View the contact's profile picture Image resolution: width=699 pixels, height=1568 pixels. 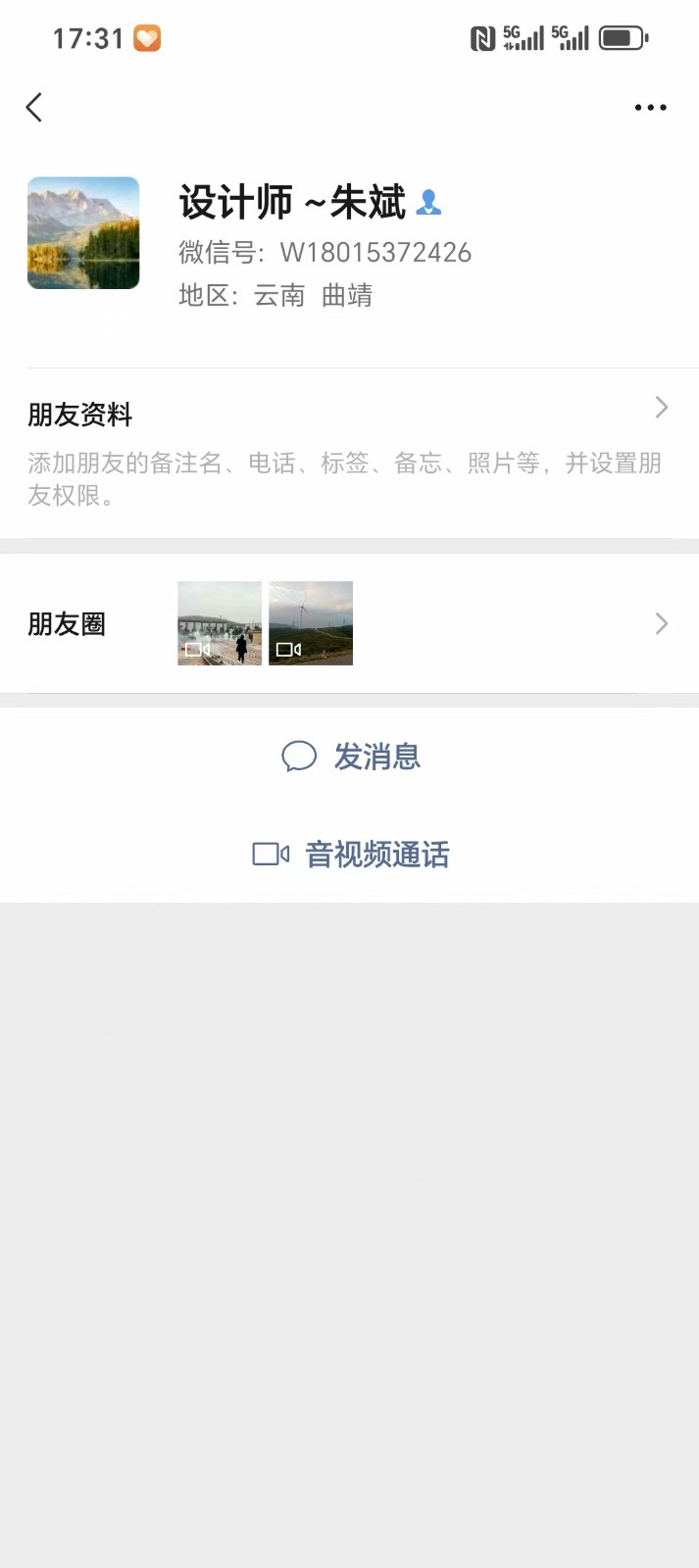(x=83, y=233)
